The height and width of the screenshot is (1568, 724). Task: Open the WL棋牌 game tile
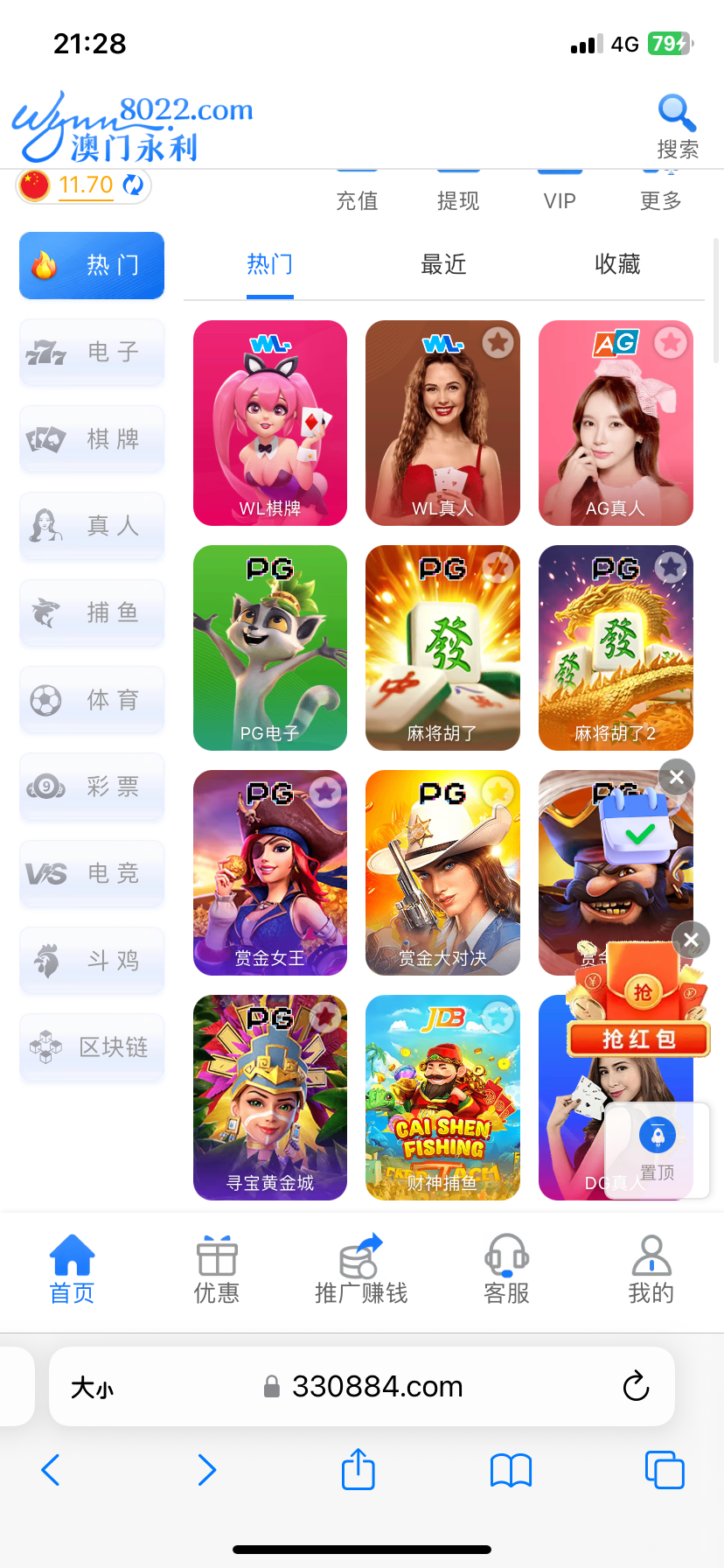pyautogui.click(x=269, y=423)
